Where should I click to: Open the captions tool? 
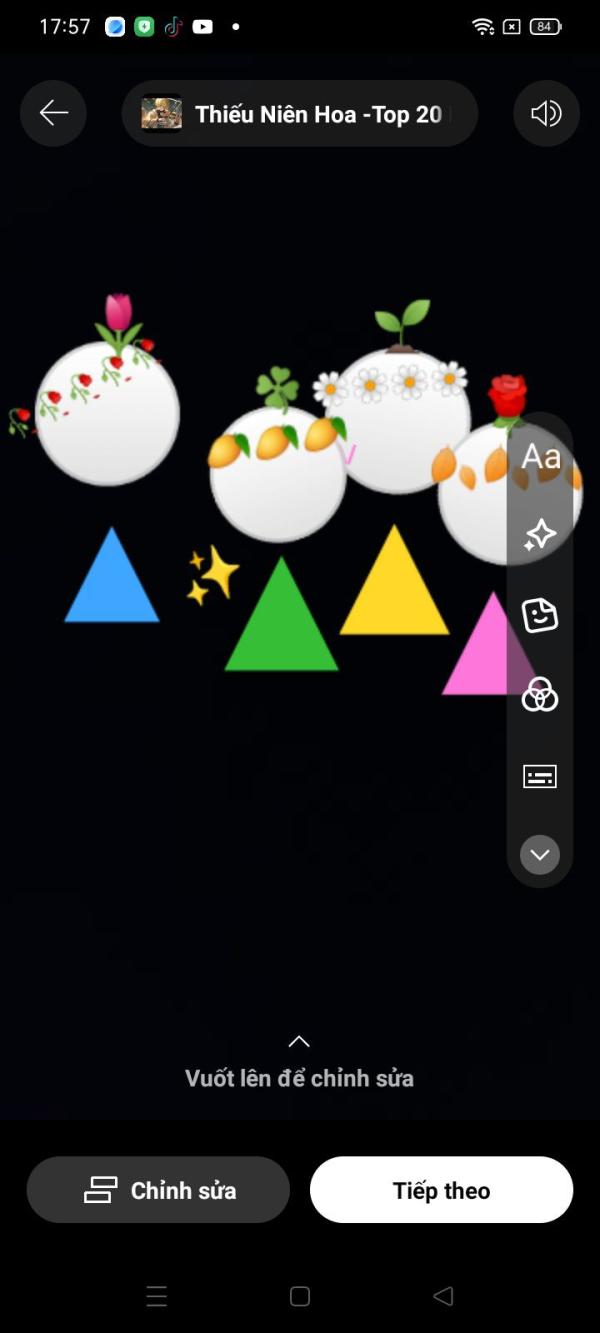click(540, 776)
